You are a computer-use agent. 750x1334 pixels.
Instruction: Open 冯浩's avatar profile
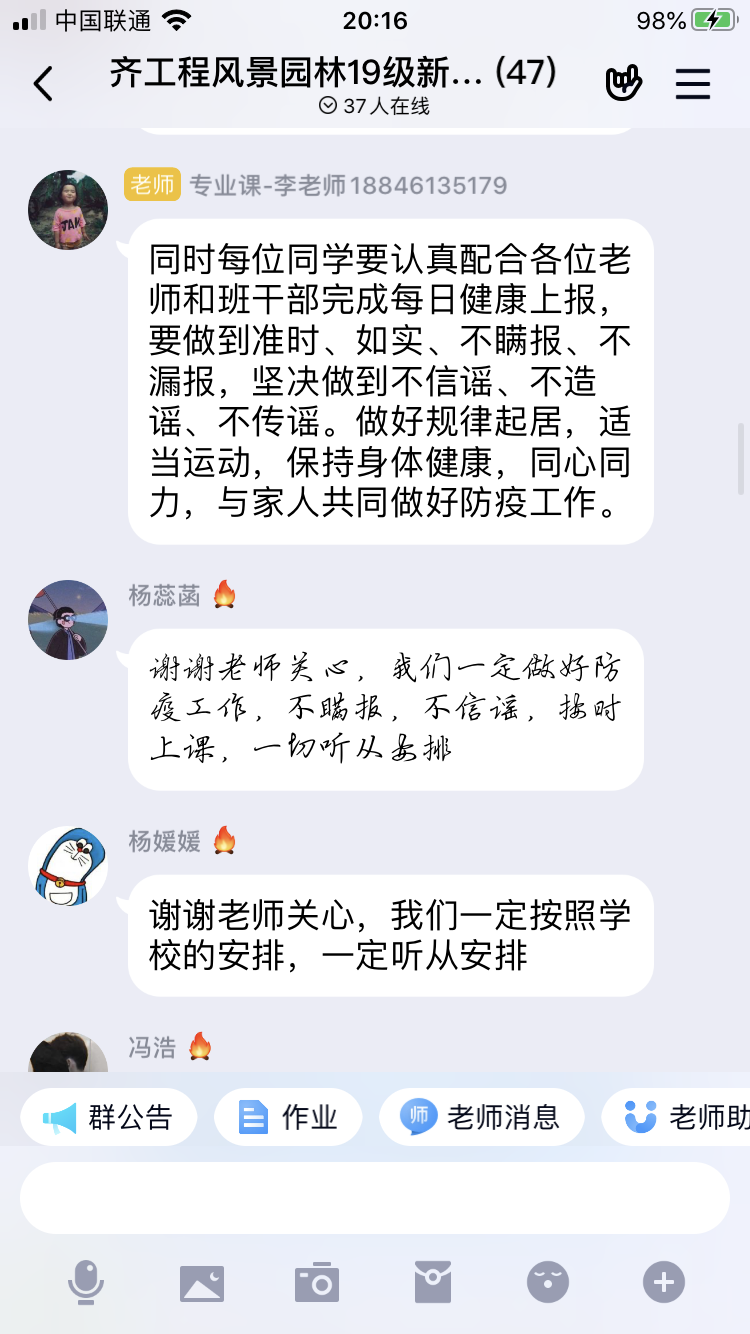(68, 1055)
